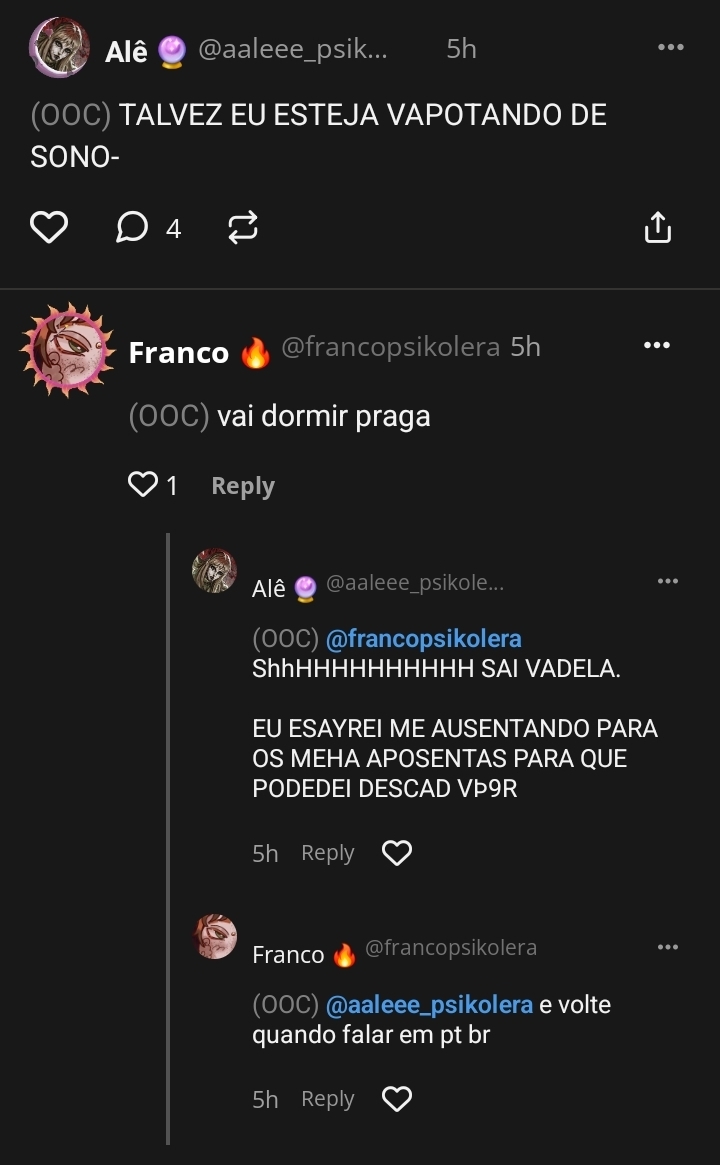Open the @aaleee_psikolera mention in Franco's reply

pos(429,1004)
